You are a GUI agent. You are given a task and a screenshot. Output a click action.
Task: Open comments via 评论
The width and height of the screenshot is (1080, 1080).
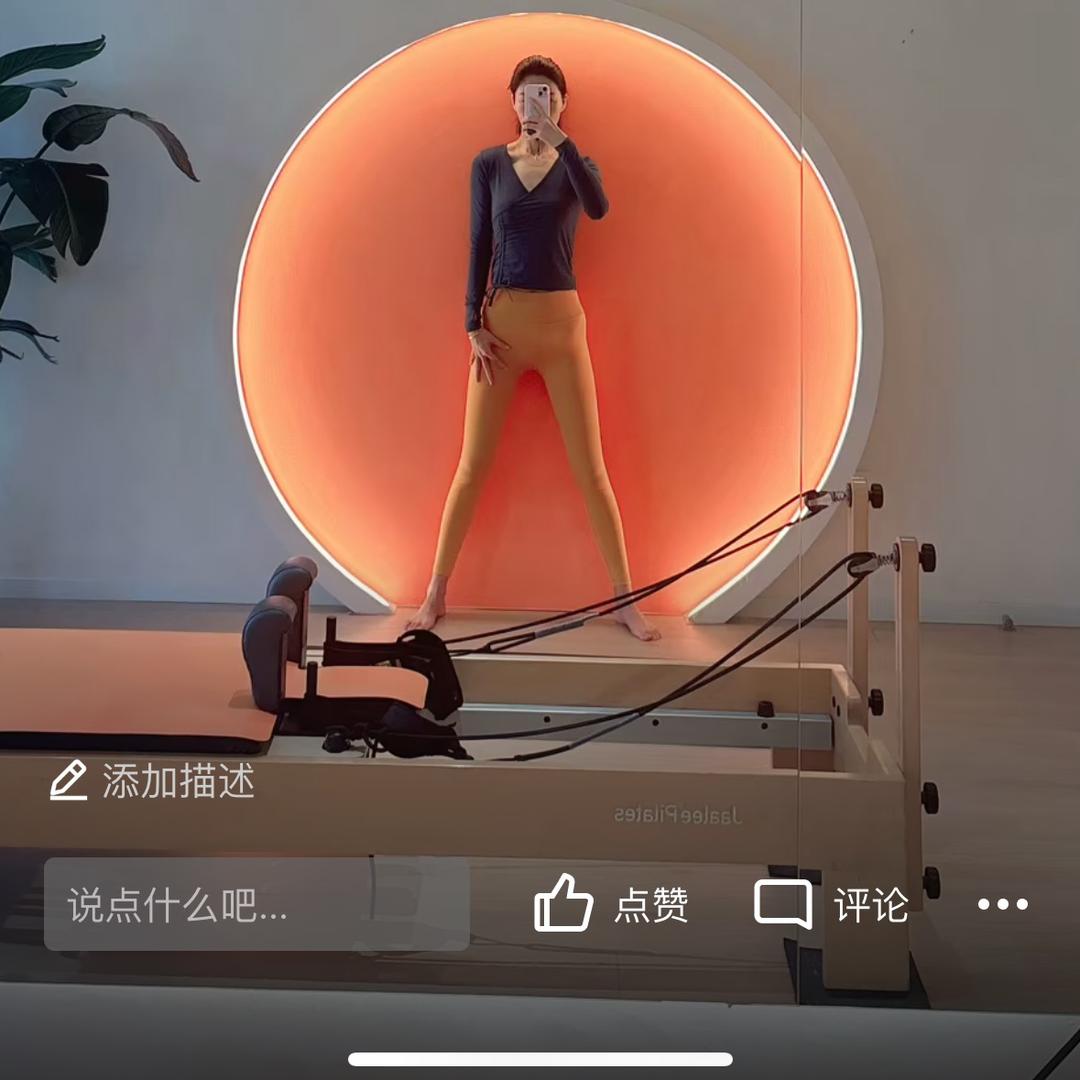(831, 904)
